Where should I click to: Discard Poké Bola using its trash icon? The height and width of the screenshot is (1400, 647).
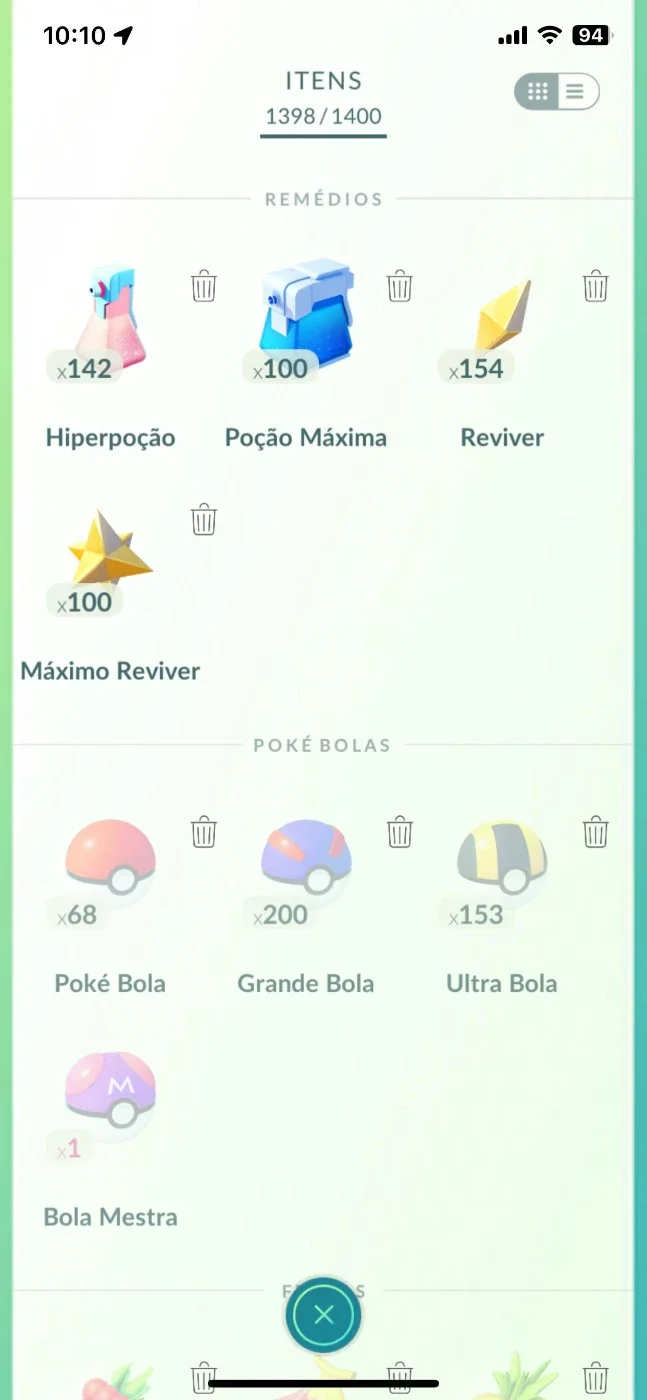click(204, 831)
